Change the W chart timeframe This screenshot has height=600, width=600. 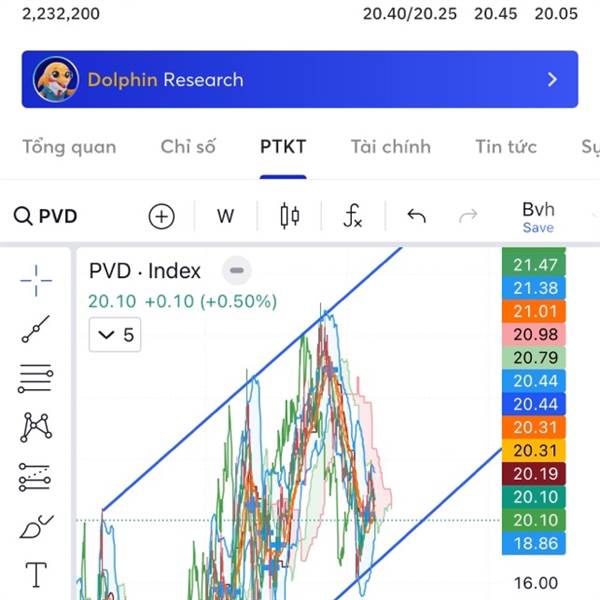click(225, 216)
